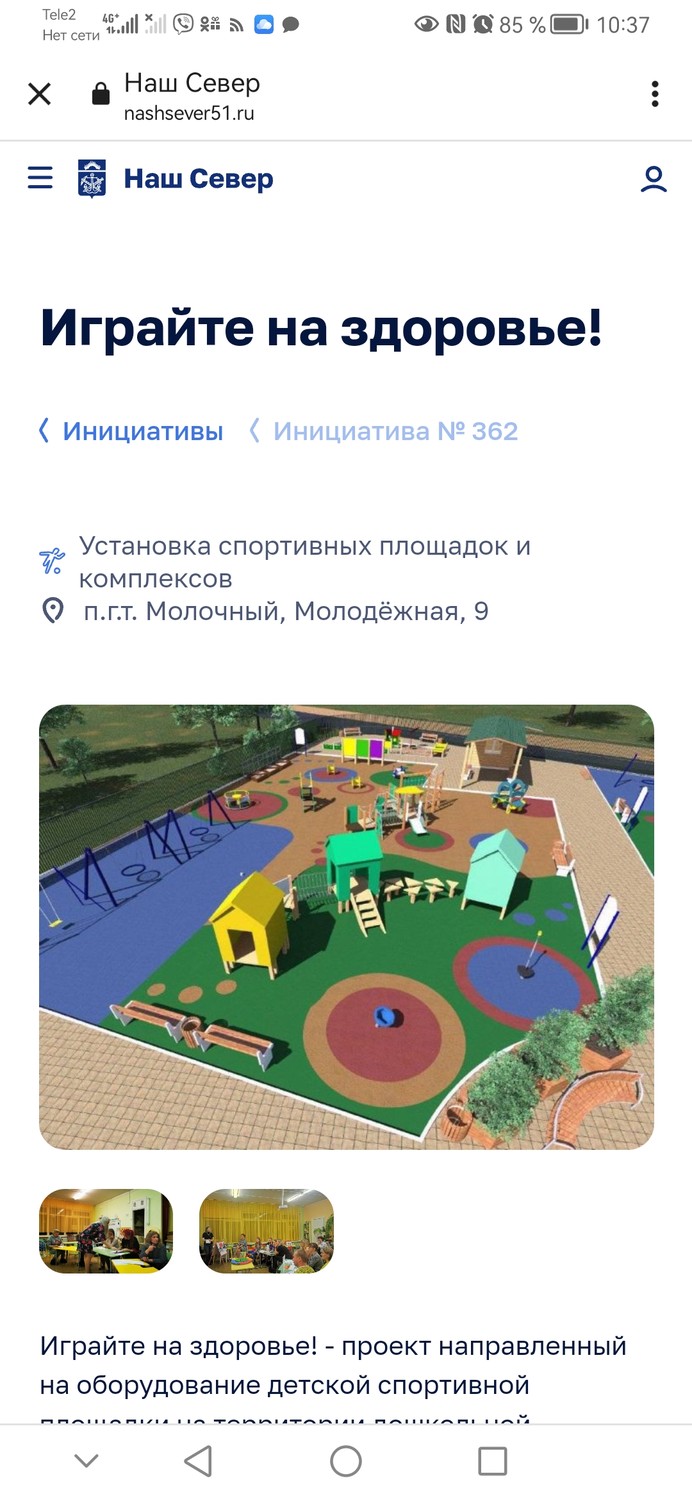Image resolution: width=692 pixels, height=1499 pixels.
Task: Open the main playground render image
Action: click(346, 927)
